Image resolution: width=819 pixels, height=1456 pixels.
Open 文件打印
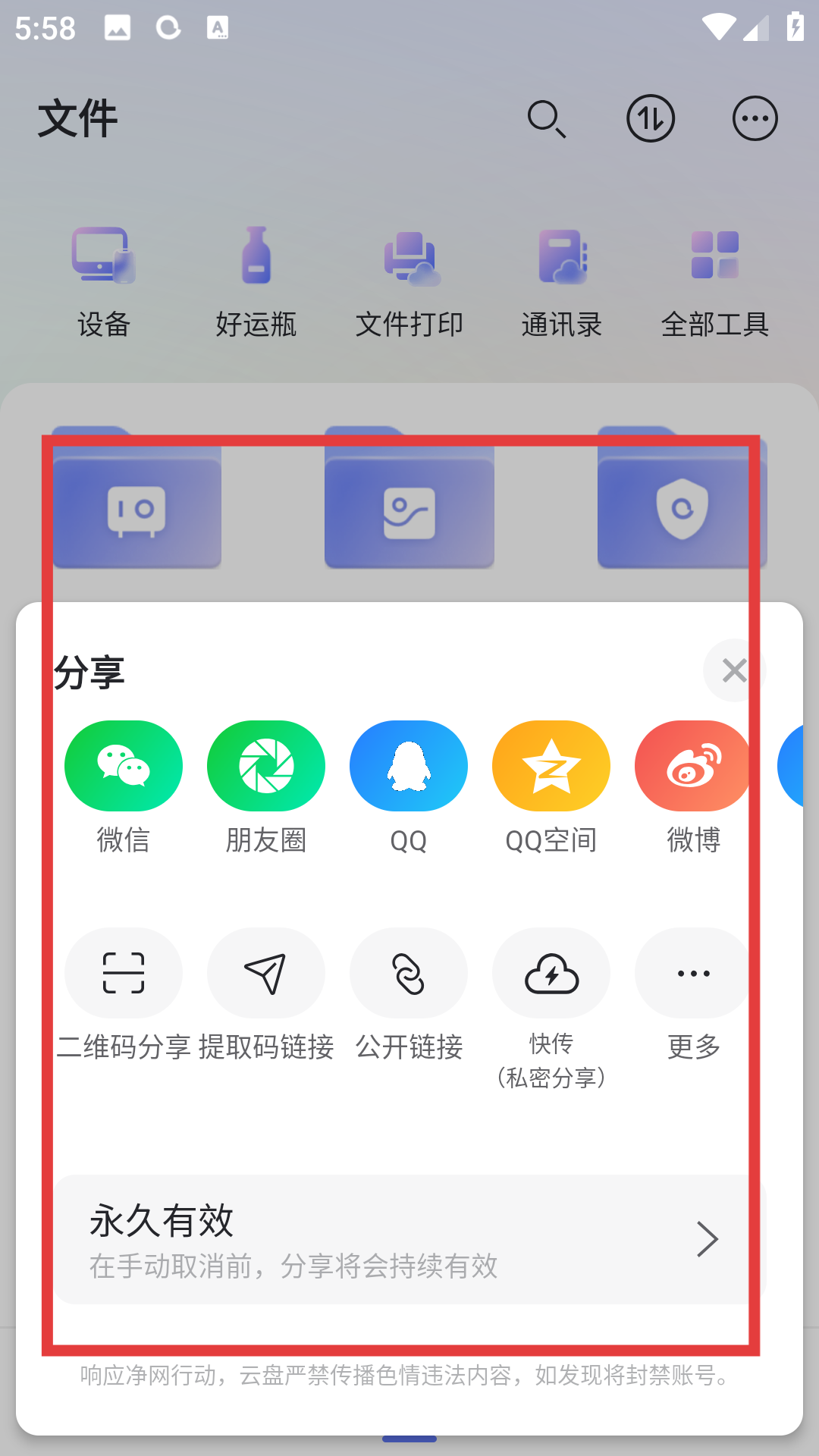coord(409,281)
